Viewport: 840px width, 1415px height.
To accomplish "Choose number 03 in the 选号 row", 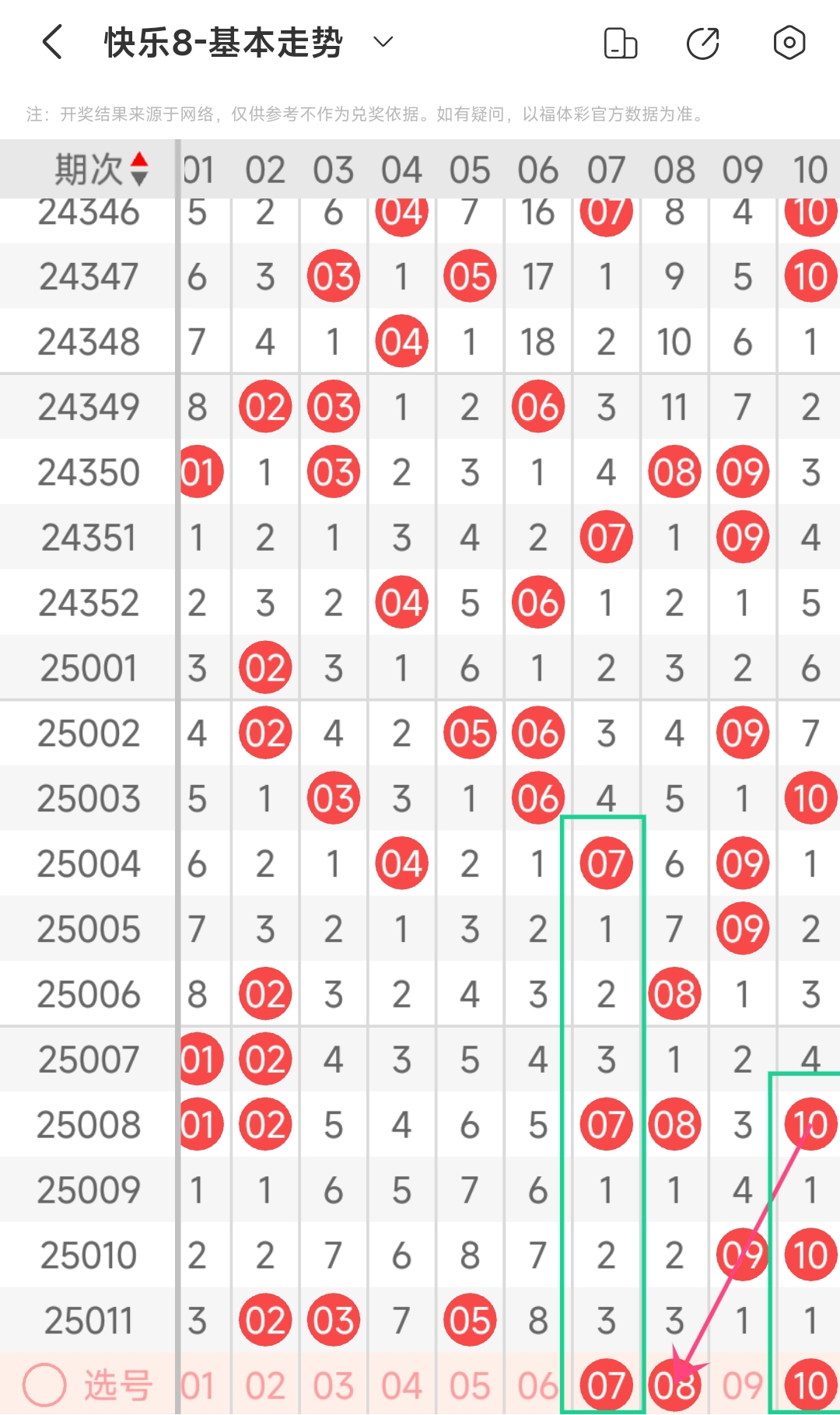I will pos(334,1385).
